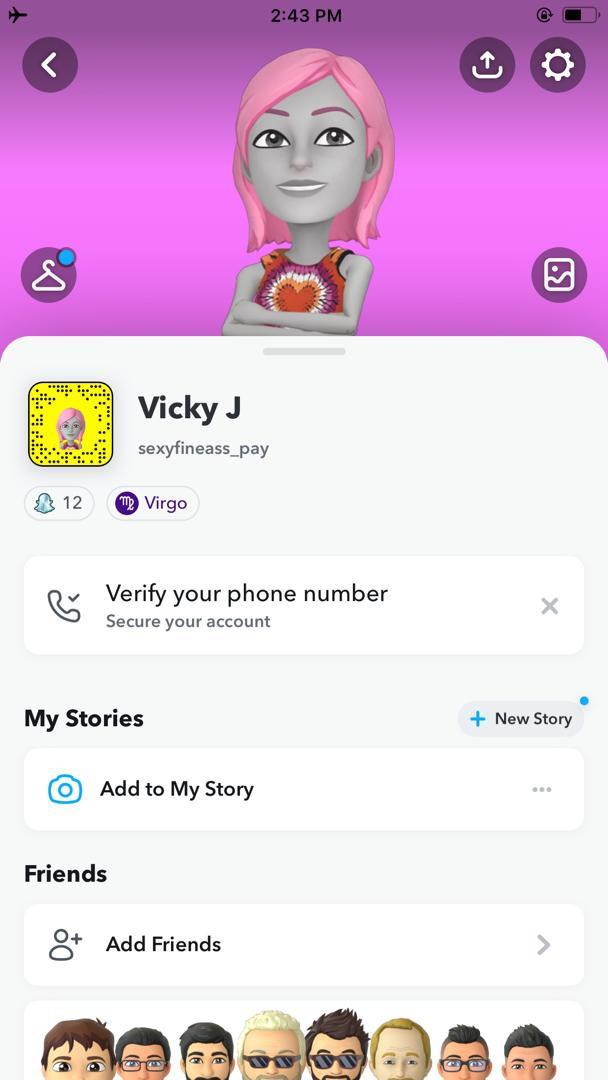
Task: Open the friends Bitmoji card at bottom
Action: tap(303, 1045)
